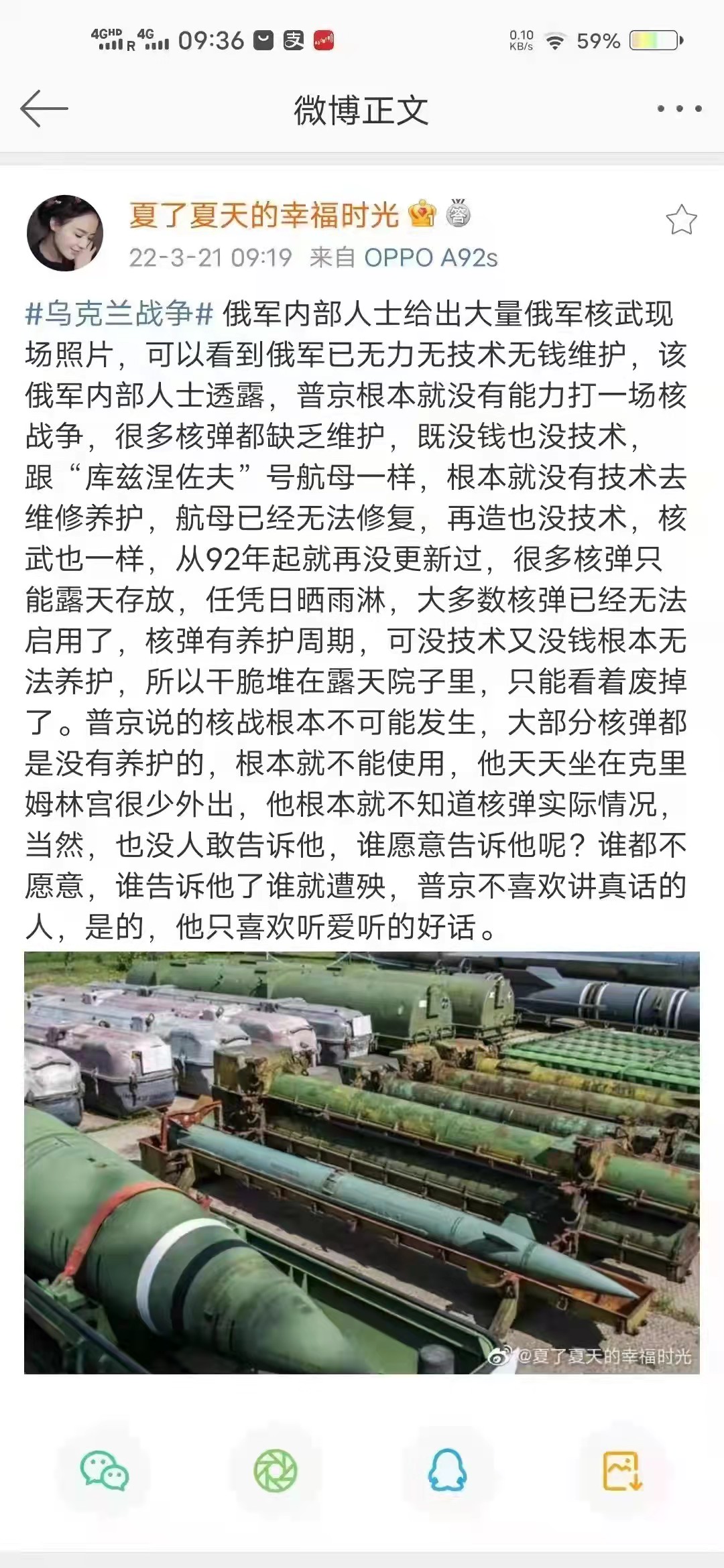This screenshot has width=724, height=1568.
Task: Open the three-dot overflow menu
Action: click(679, 109)
